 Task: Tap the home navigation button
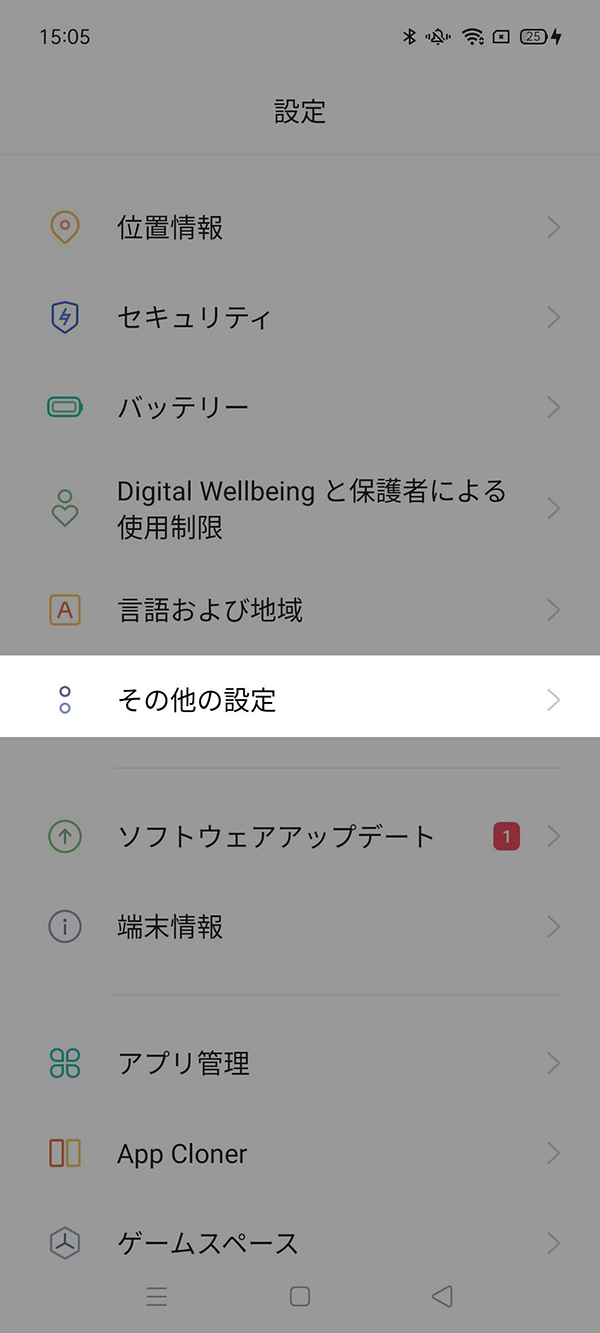coord(299,1297)
